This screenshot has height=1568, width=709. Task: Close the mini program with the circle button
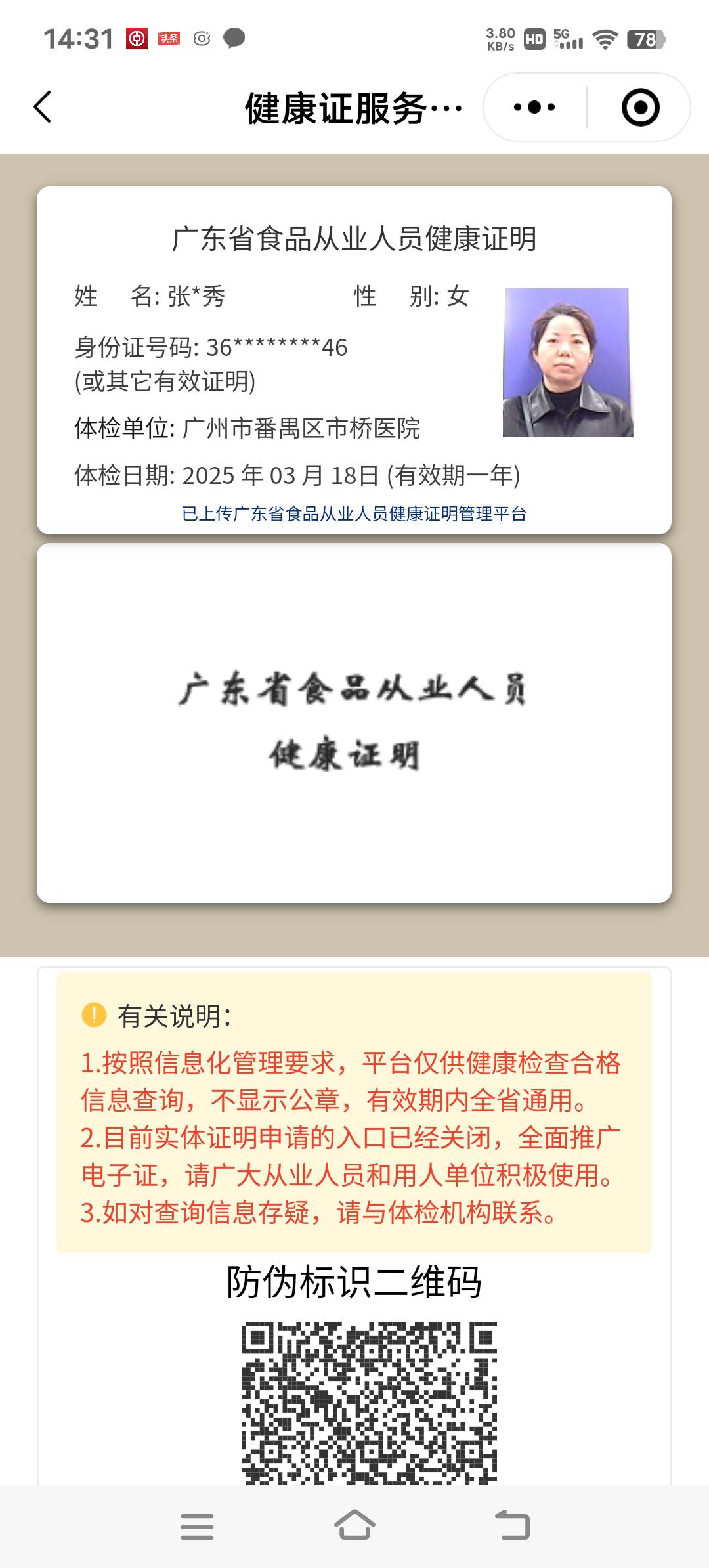click(x=640, y=107)
